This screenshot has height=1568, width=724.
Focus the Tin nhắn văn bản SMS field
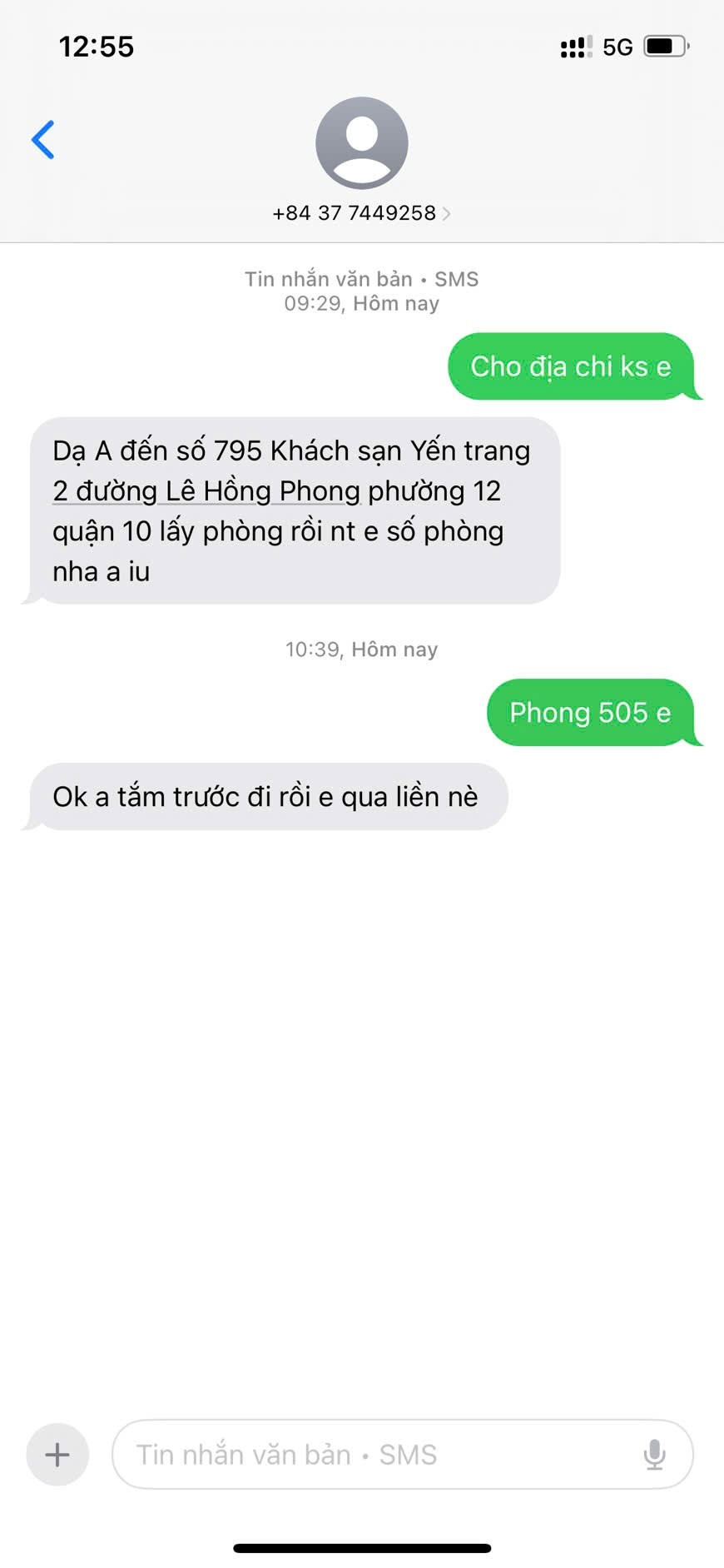tap(374, 1455)
